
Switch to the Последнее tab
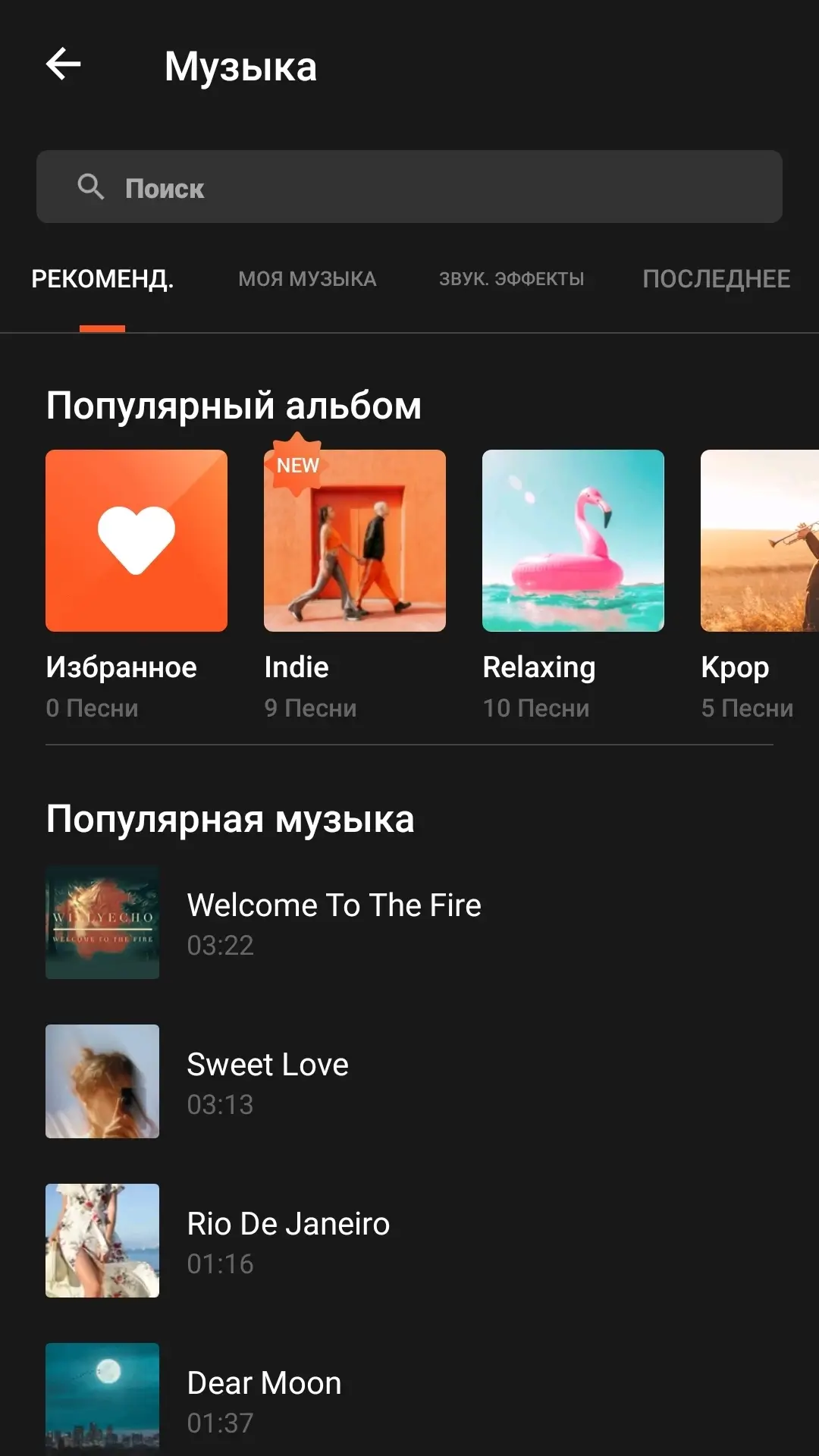(x=716, y=279)
